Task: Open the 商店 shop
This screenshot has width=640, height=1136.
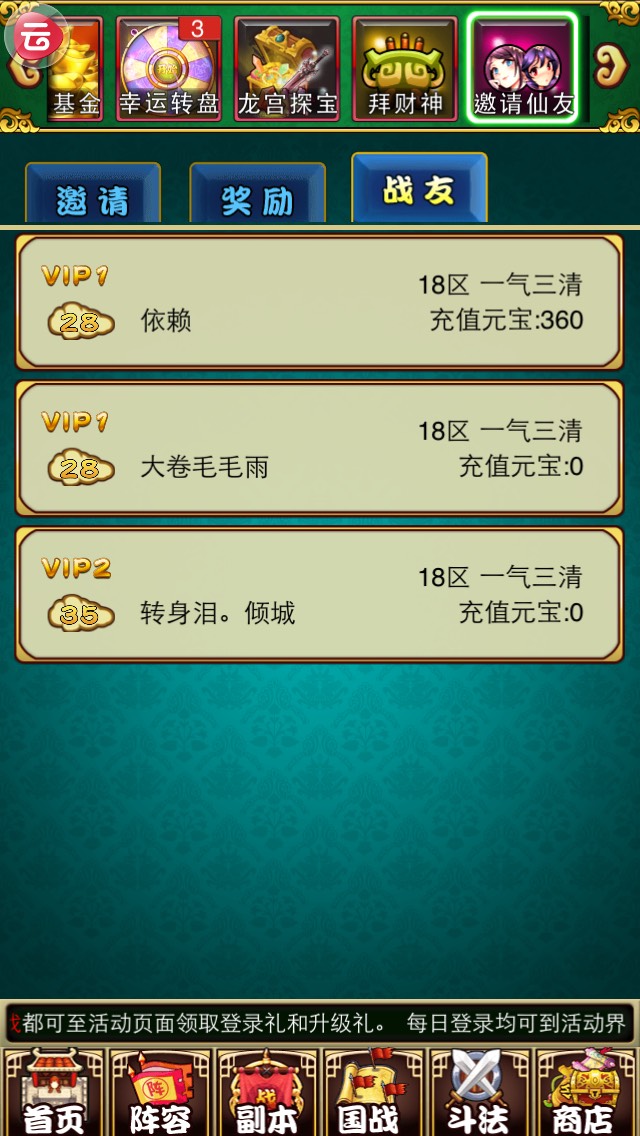Action: click(x=586, y=1092)
